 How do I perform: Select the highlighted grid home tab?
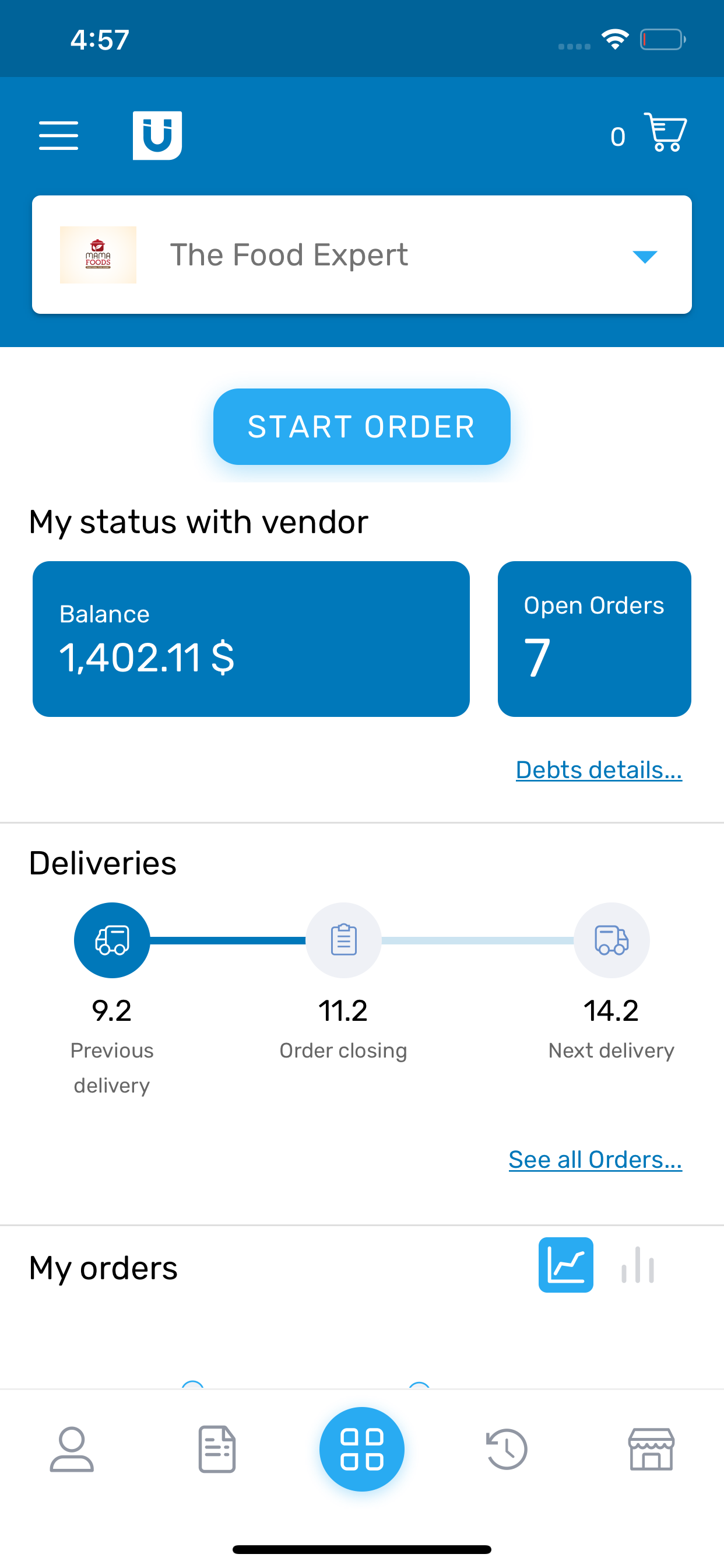361,1450
